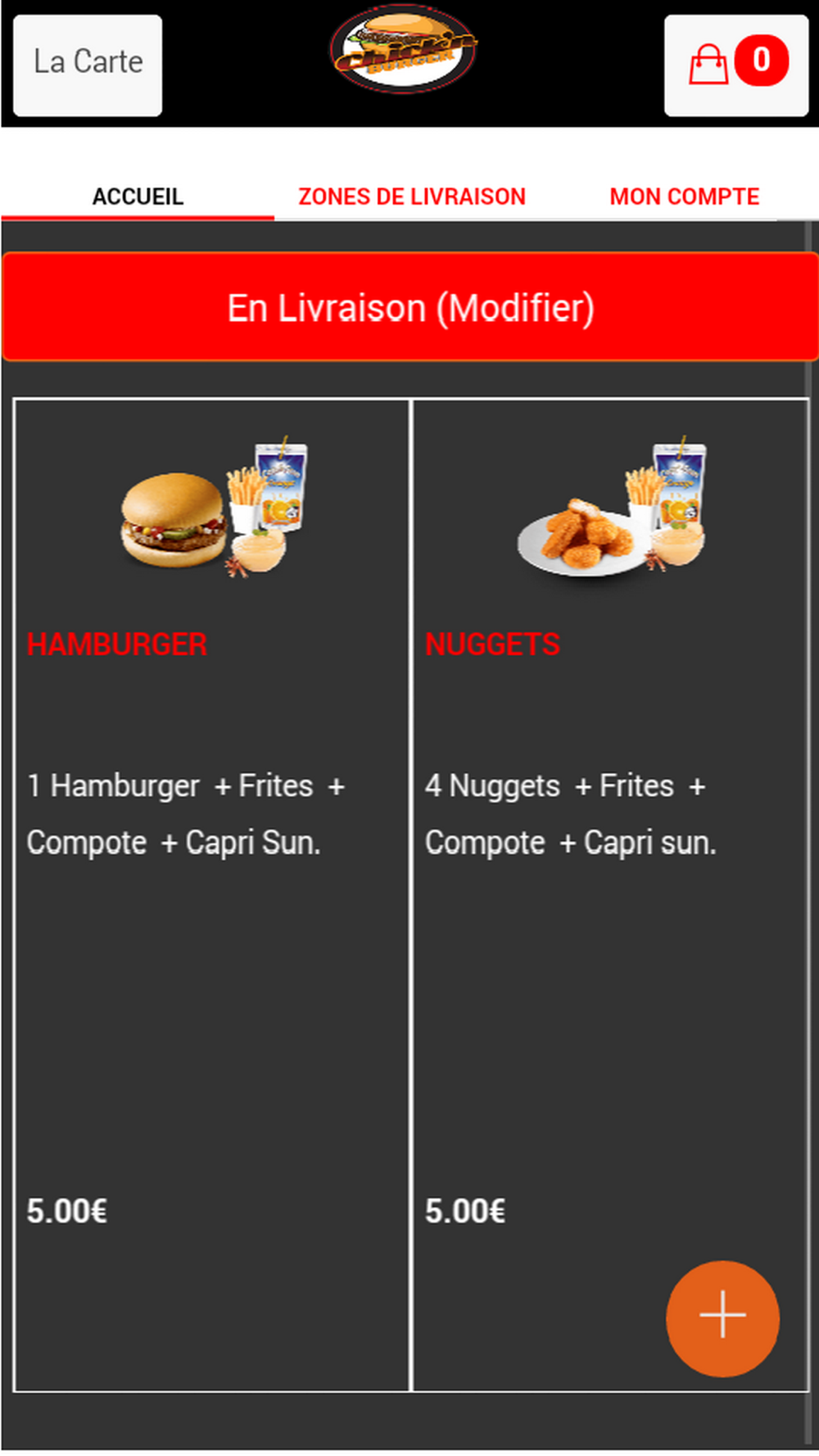Open the shopping cart
This screenshot has height=1456, width=819.
tap(736, 65)
